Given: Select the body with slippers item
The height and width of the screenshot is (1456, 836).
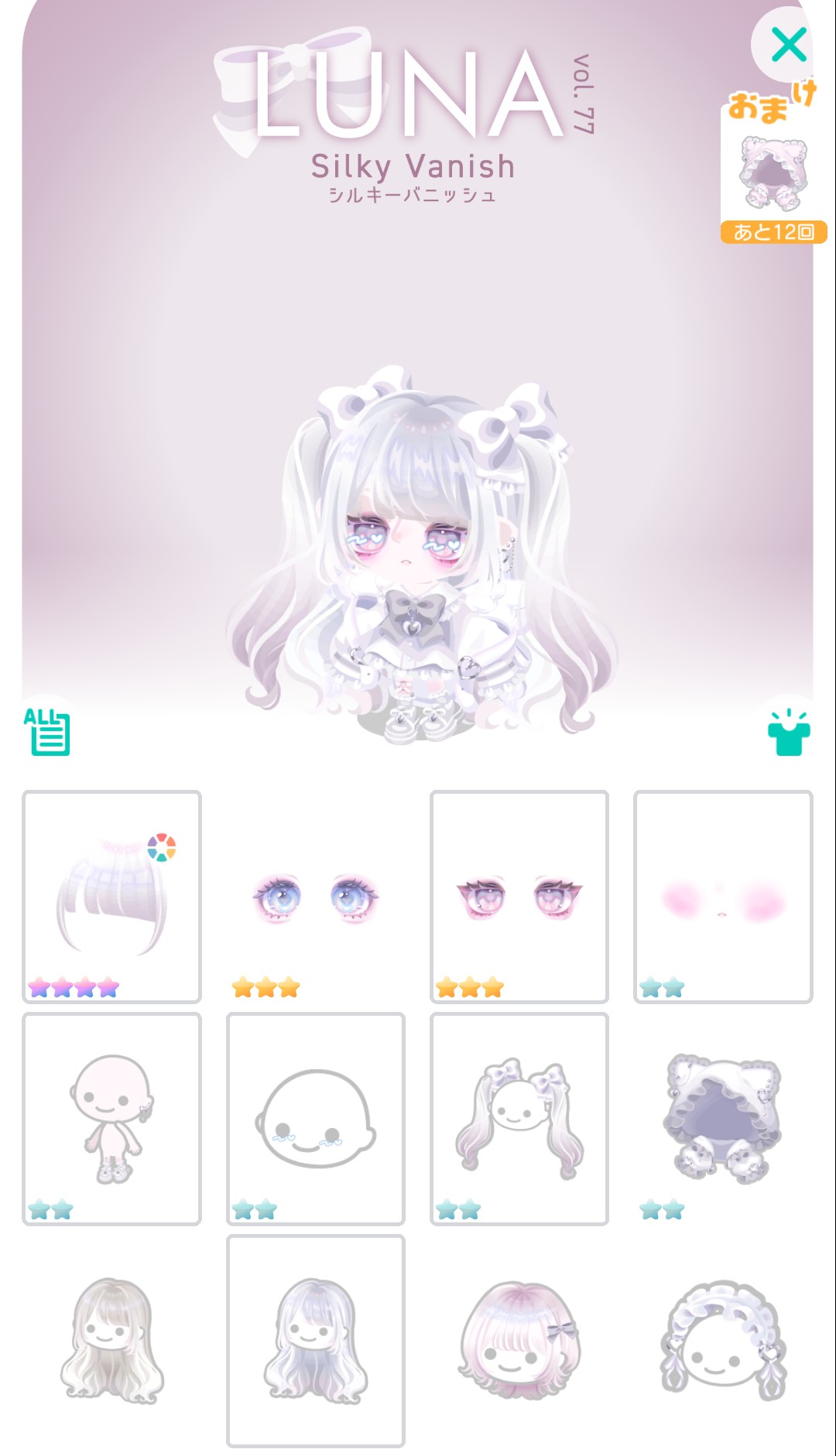Looking at the screenshot, I should click(x=112, y=1118).
